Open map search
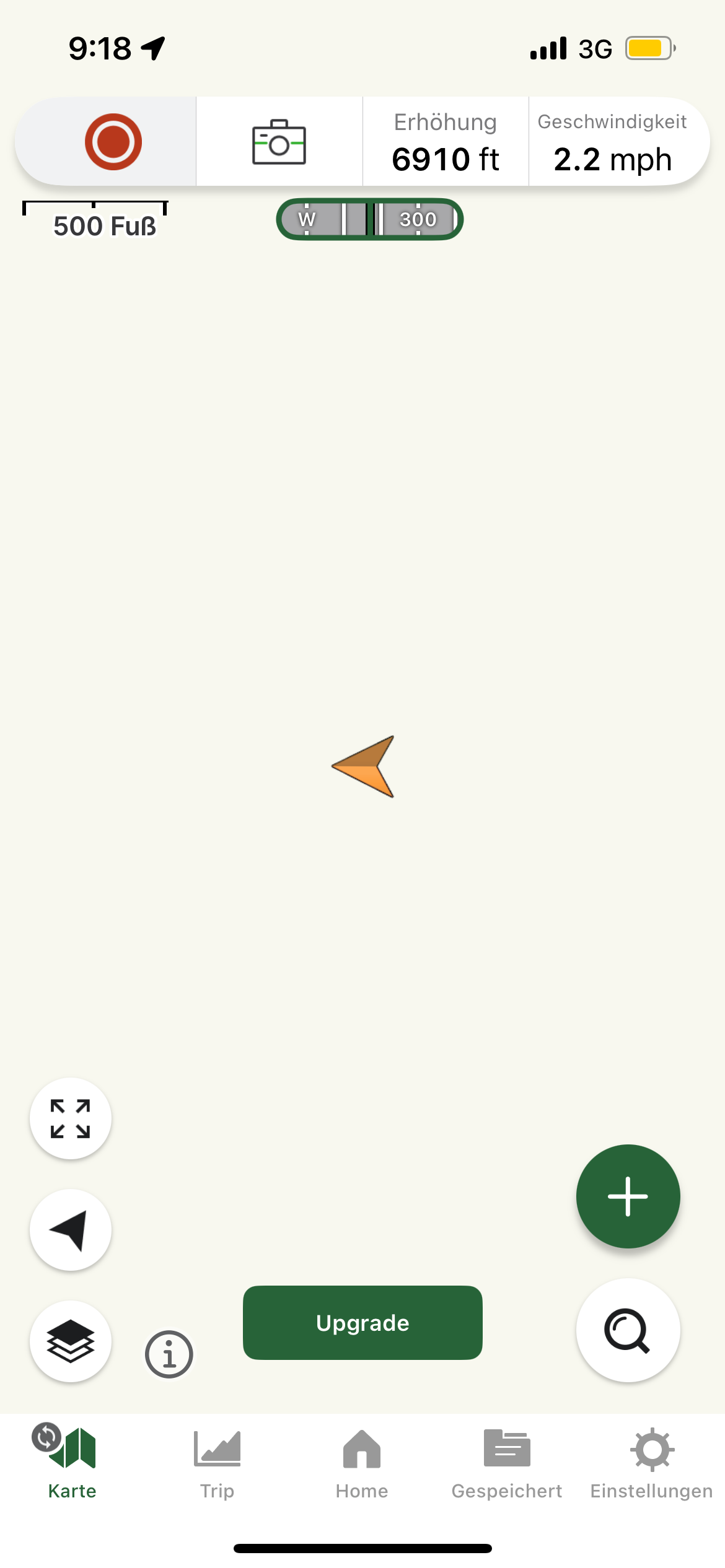Viewport: 725px width, 1568px height. coord(628,1330)
